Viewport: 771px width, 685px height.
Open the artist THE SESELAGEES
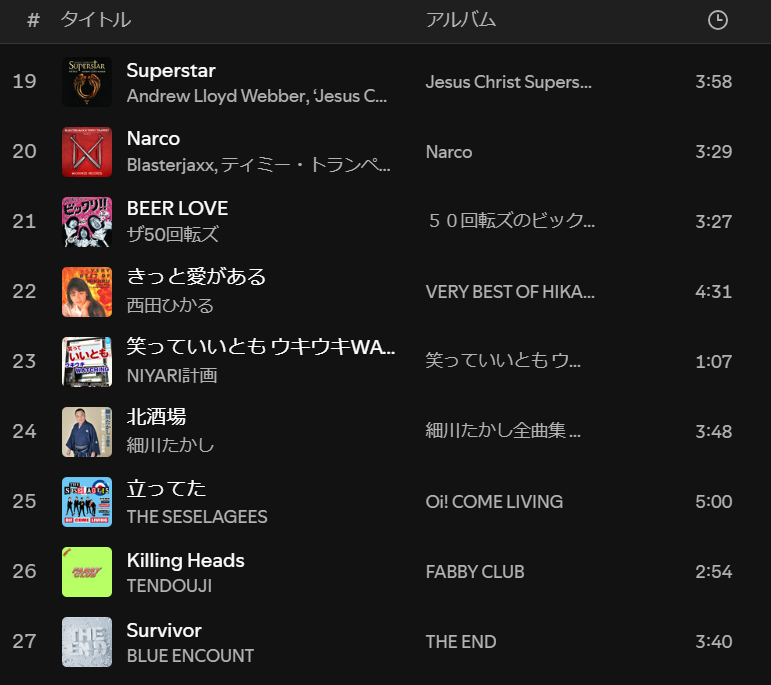197,516
